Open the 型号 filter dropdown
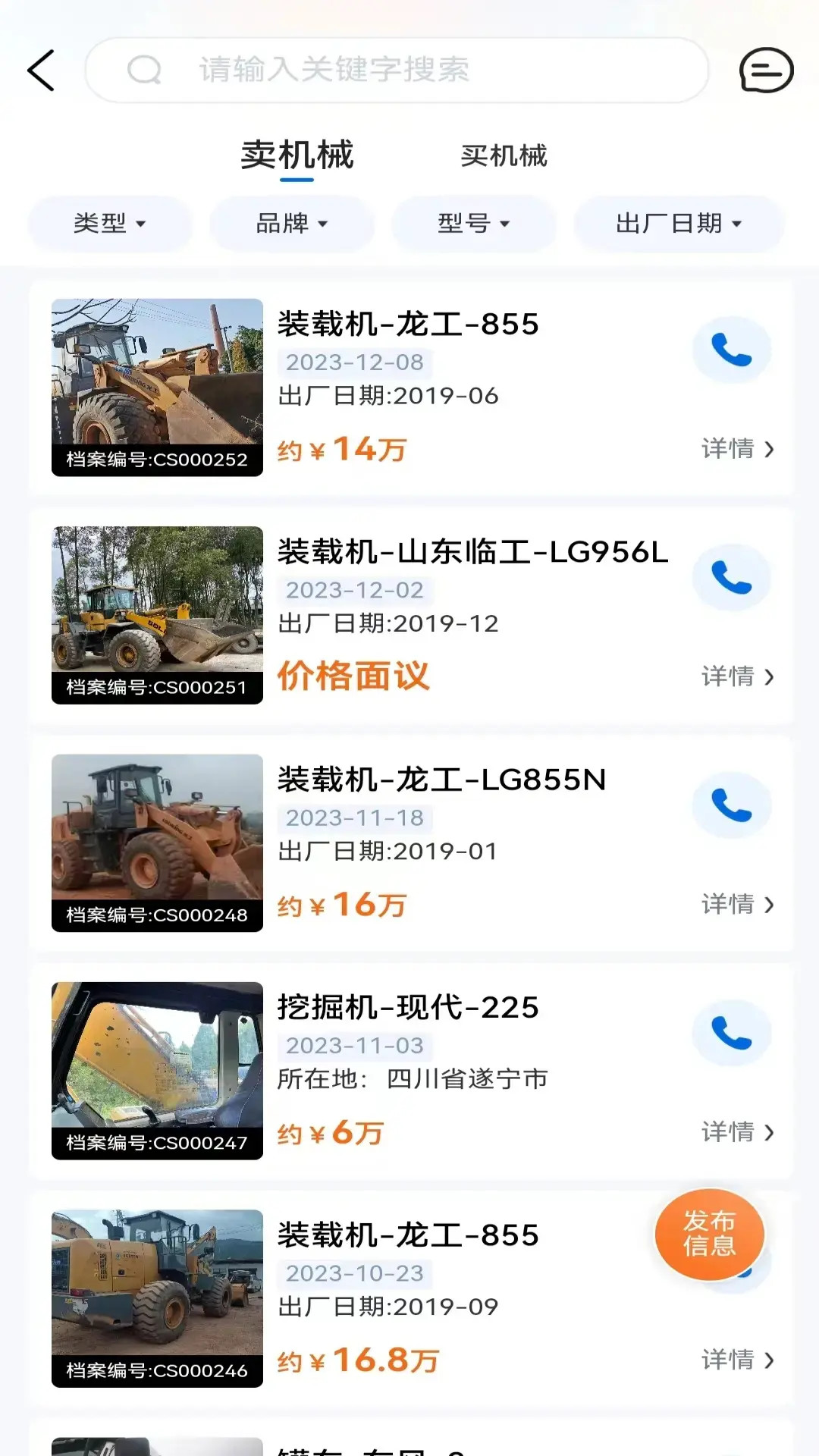819x1456 pixels. tap(474, 224)
